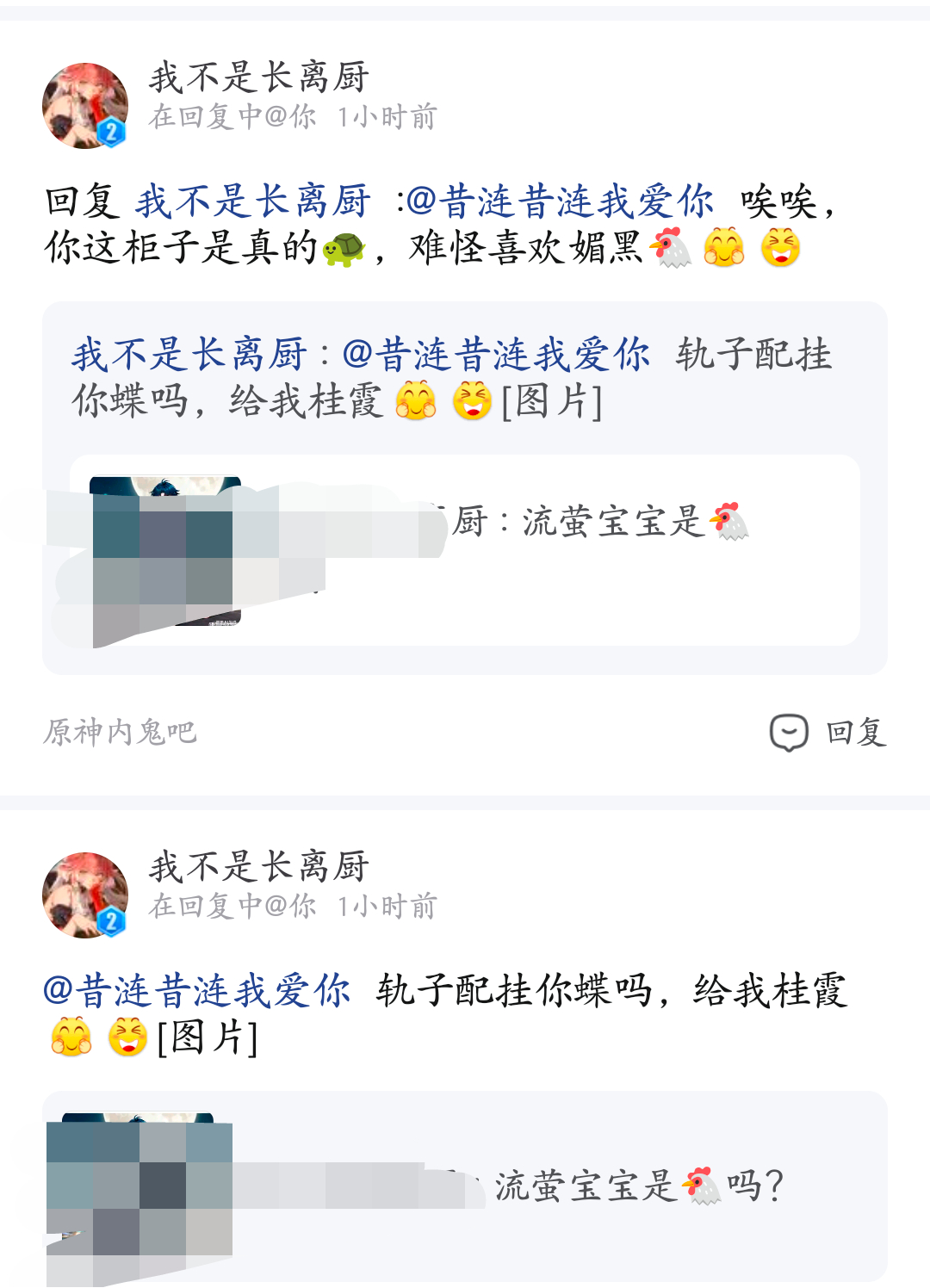View the avatar above the 唉唉 reply
Image resolution: width=930 pixels, height=1288 pixels.
(x=85, y=106)
